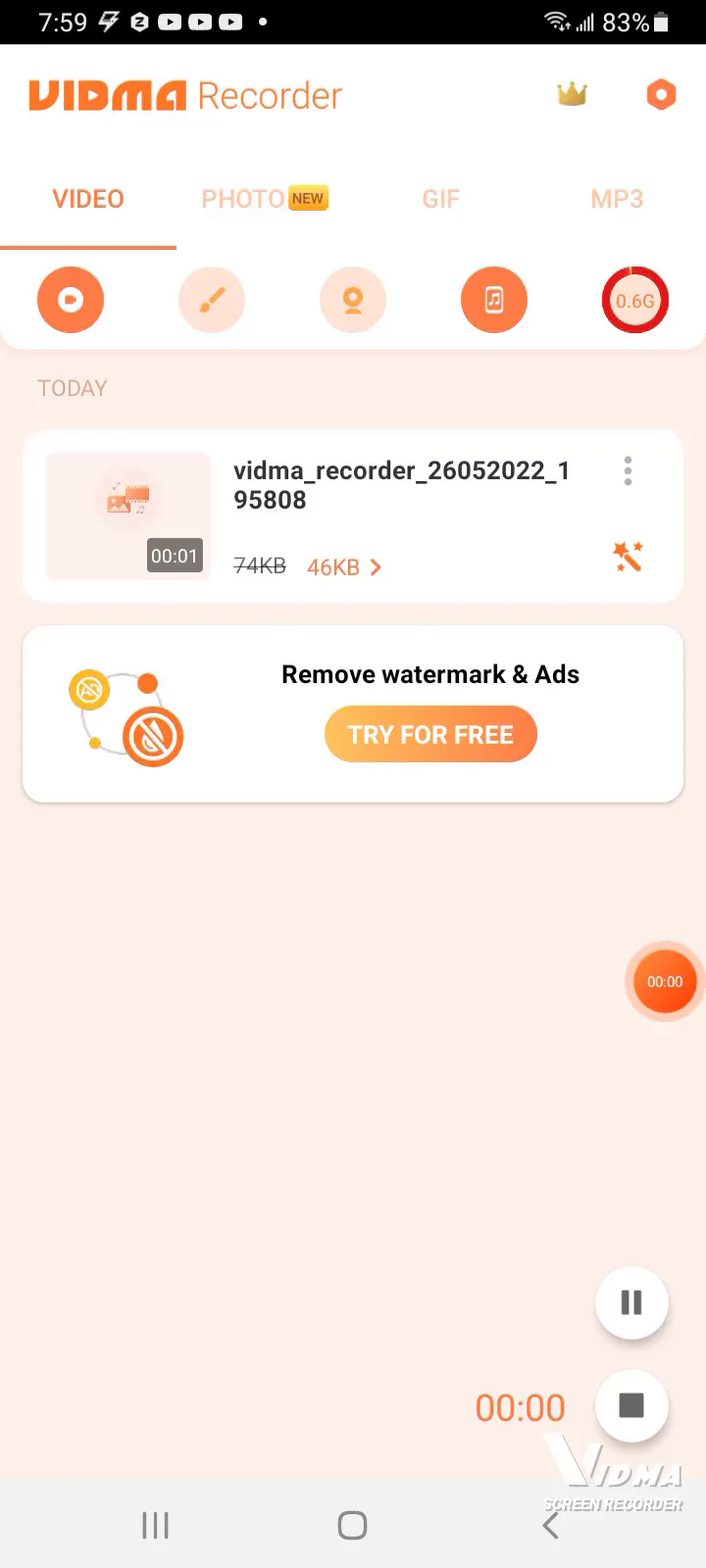Go back with the system back button
This screenshot has width=706, height=1568.
tap(551, 1525)
